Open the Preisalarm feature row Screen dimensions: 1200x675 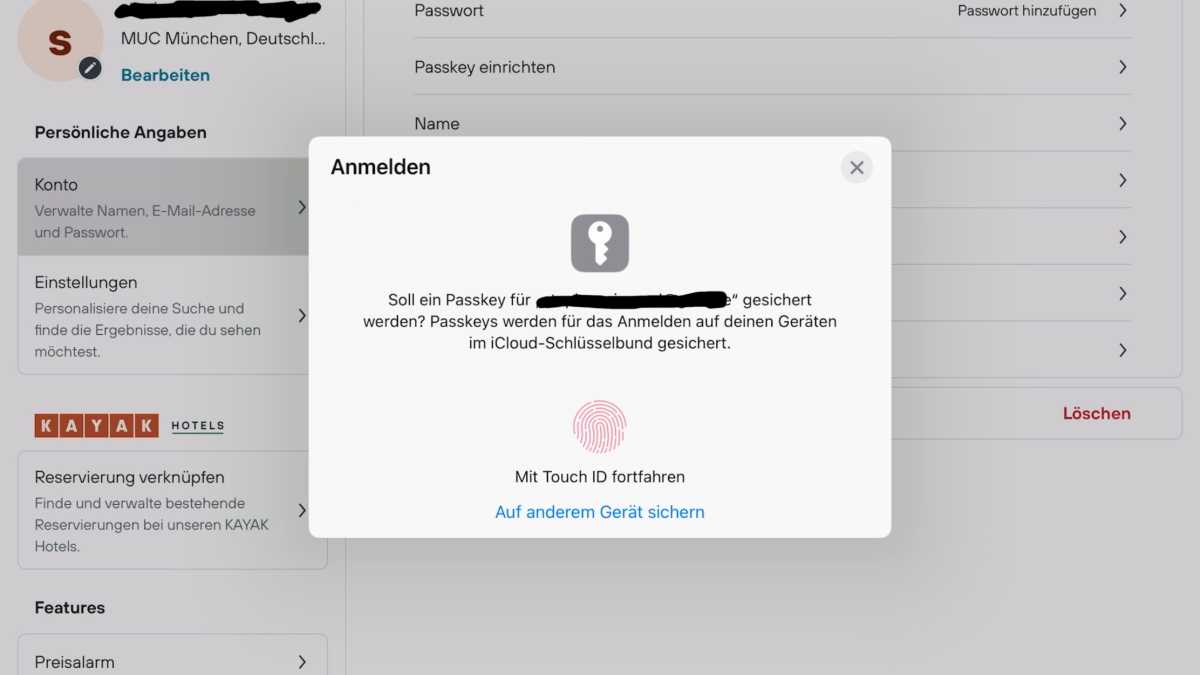[x=171, y=661]
